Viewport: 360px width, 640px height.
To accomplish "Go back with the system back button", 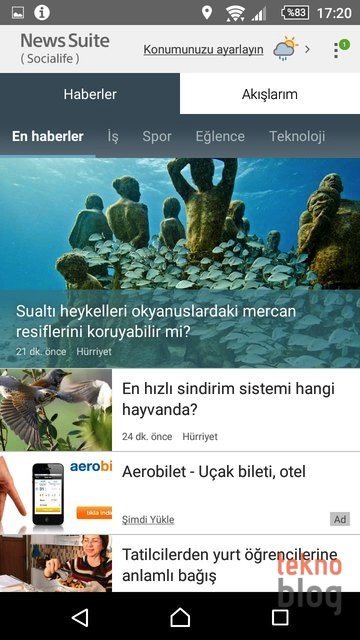I will pyautogui.click(x=80, y=617).
